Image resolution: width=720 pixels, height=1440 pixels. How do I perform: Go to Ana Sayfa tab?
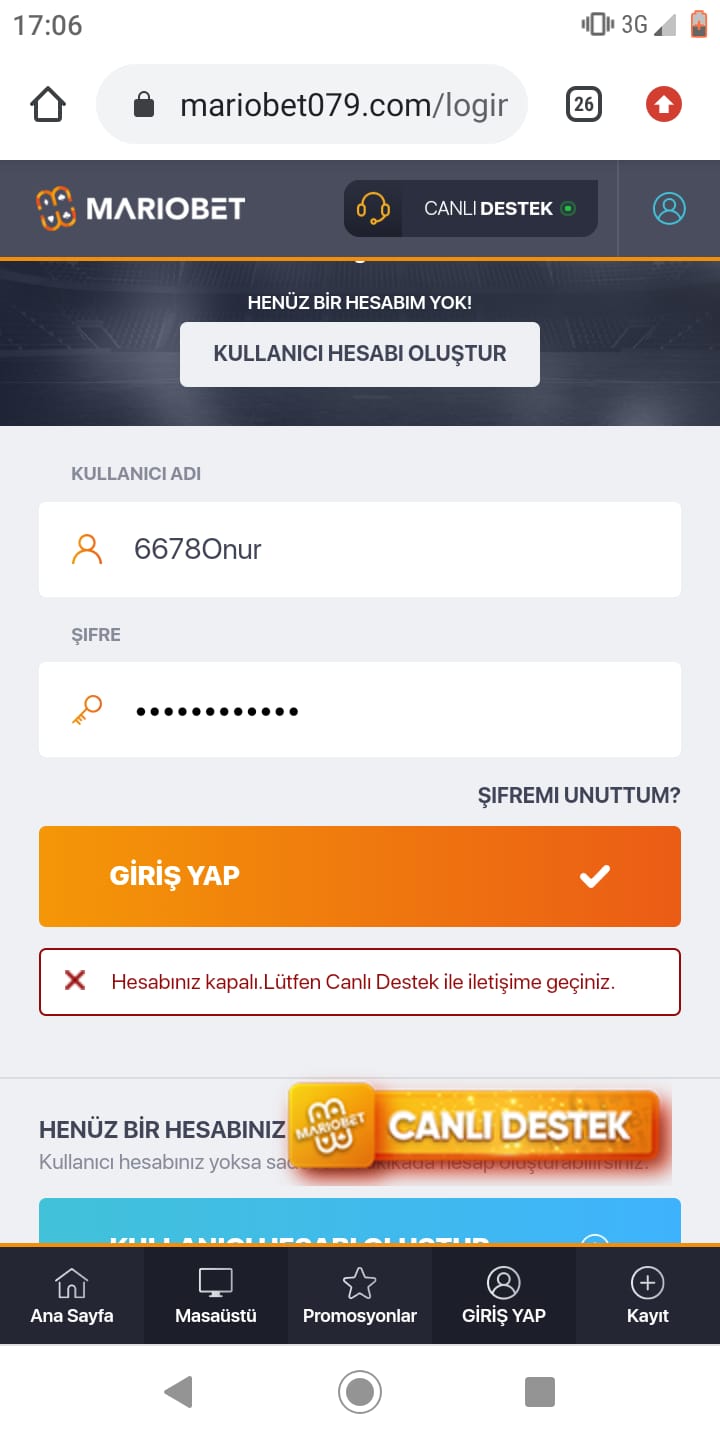coord(72,1296)
